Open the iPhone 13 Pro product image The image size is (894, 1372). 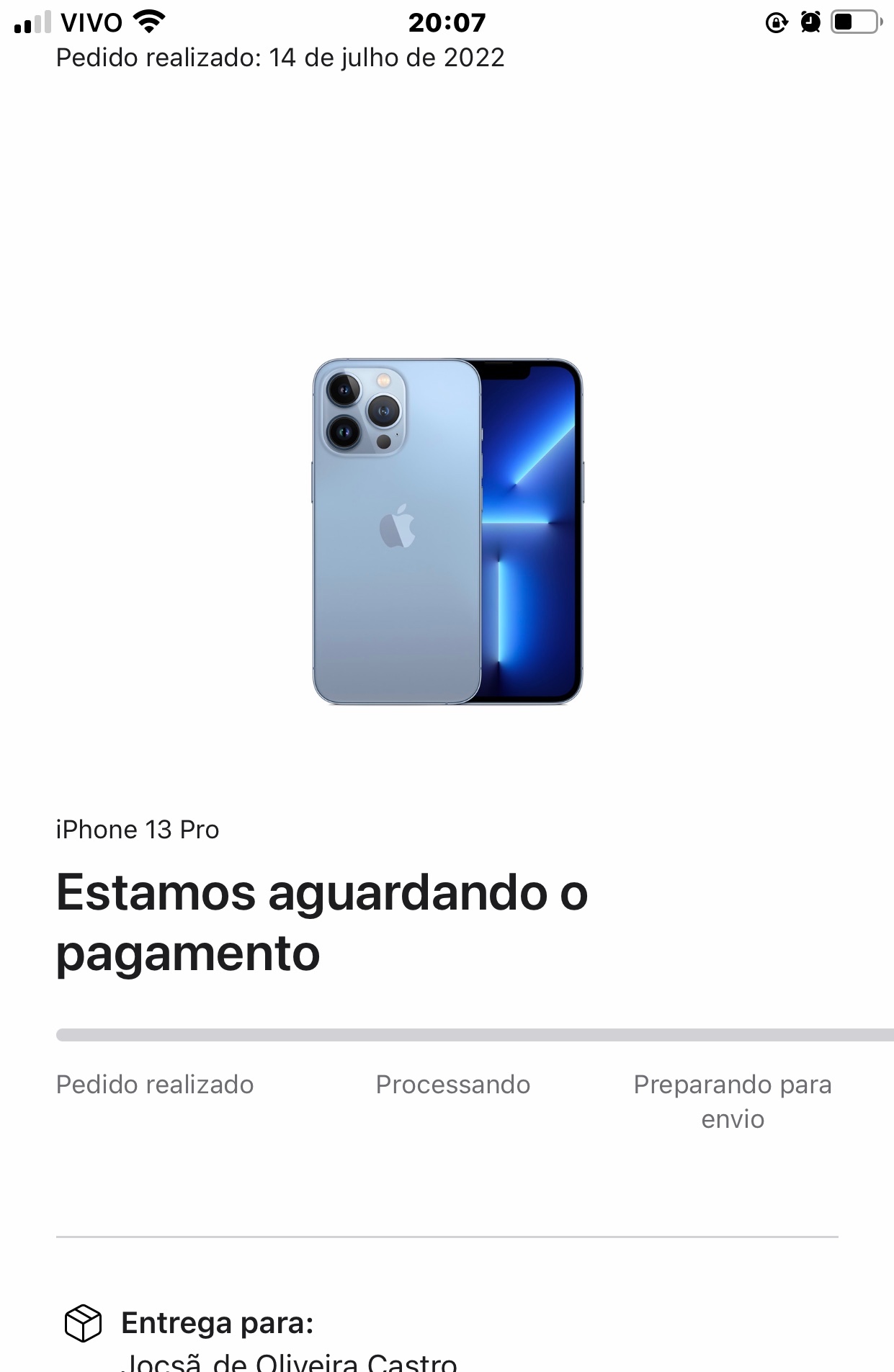point(447,532)
